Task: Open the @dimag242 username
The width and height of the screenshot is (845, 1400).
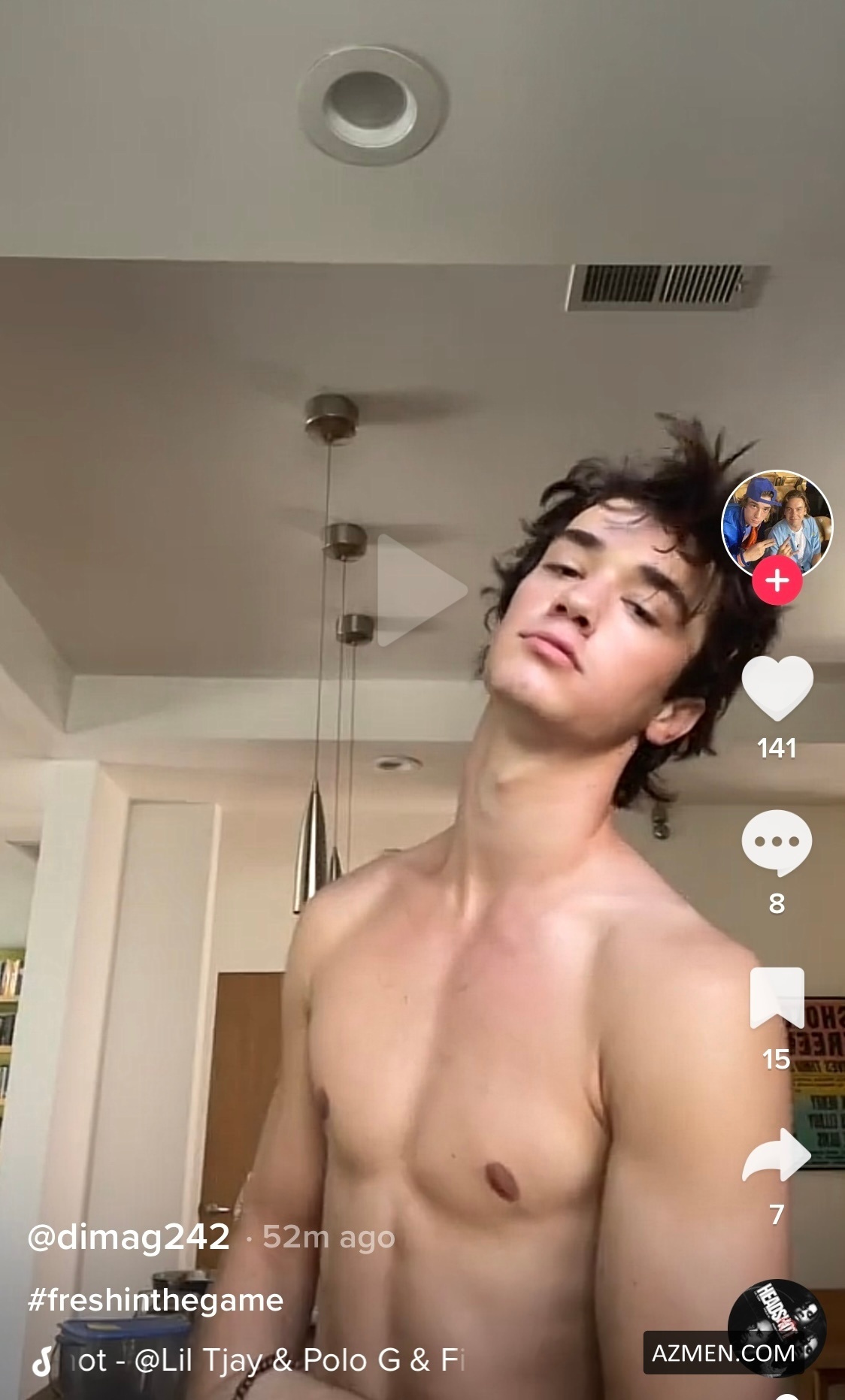Action: pyautogui.click(x=129, y=1237)
